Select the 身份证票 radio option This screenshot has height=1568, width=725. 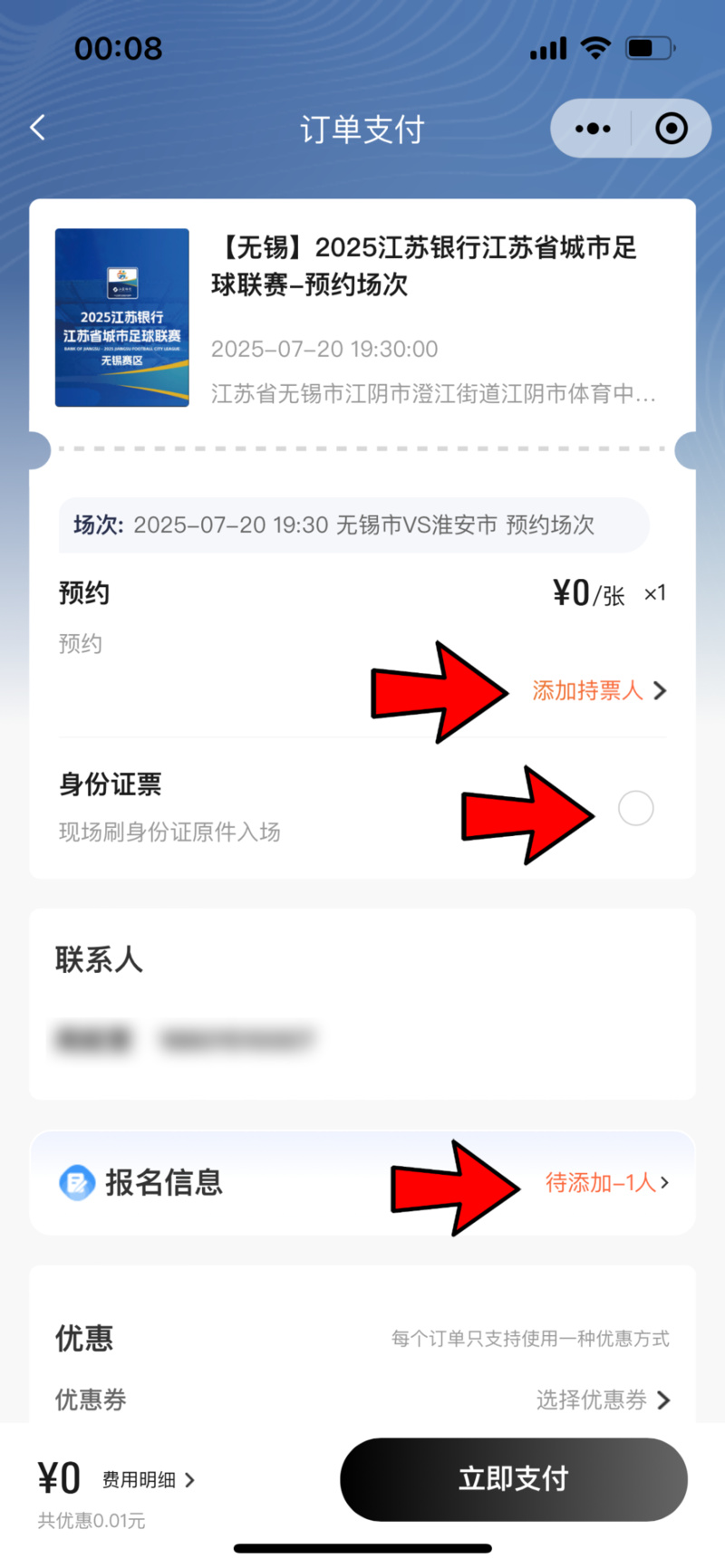pyautogui.click(x=635, y=808)
